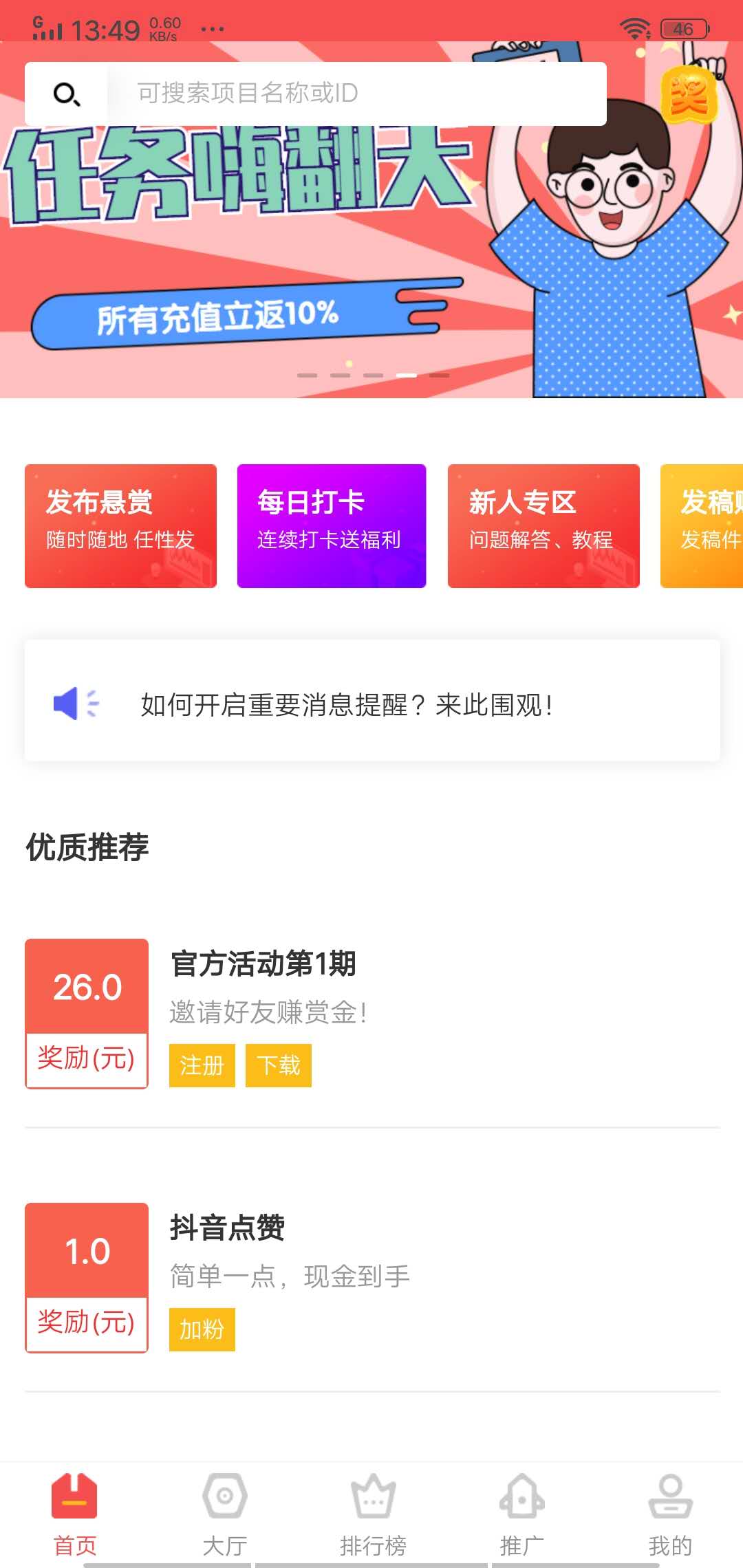Tap the 注册 register tag on first task
Screen dimensions: 743x1568
pyautogui.click(x=202, y=1066)
